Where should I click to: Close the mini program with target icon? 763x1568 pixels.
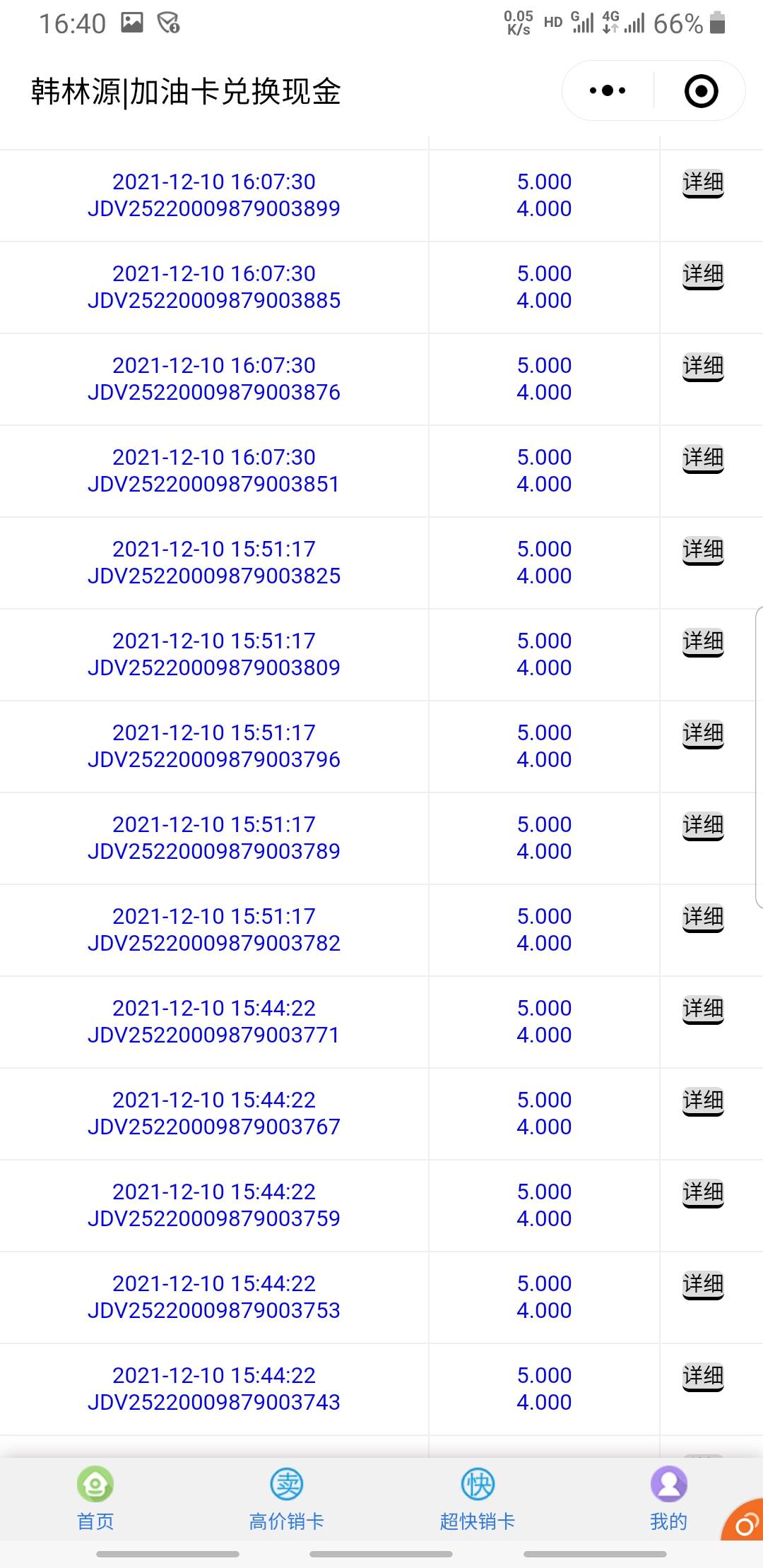click(701, 90)
